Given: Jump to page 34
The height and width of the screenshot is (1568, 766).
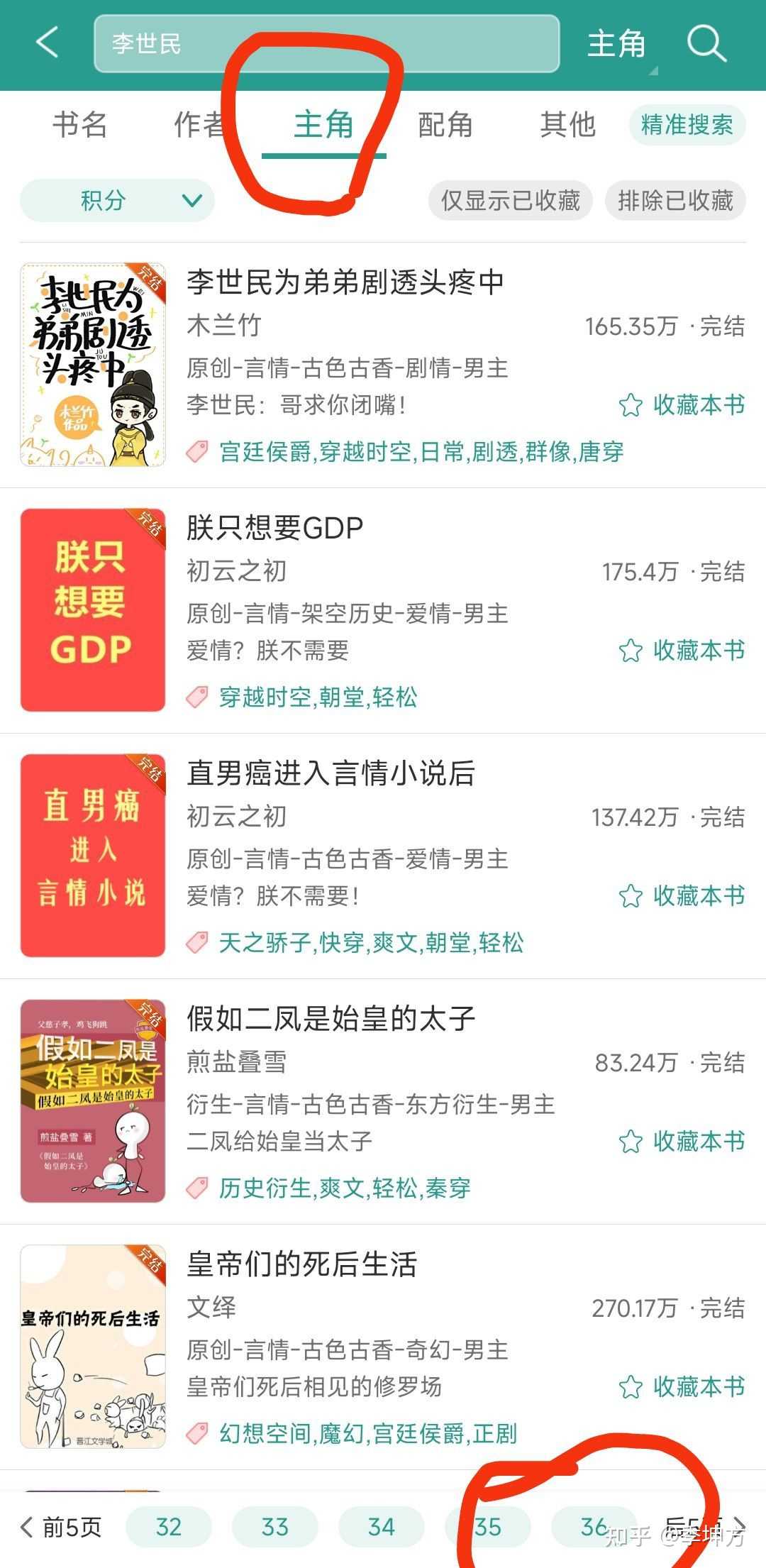Looking at the screenshot, I should pyautogui.click(x=381, y=1527).
